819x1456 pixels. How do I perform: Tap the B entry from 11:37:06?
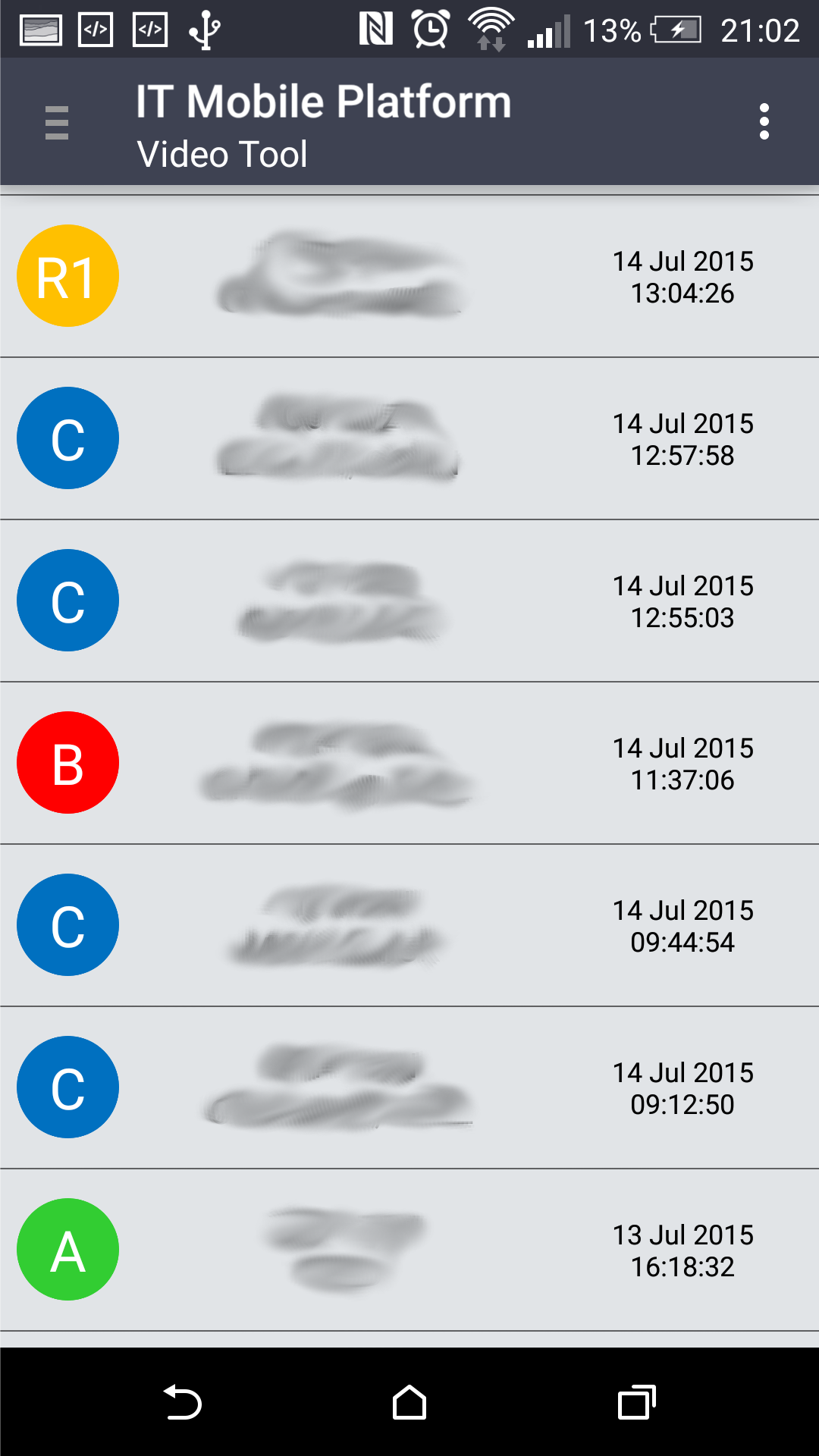(x=409, y=763)
